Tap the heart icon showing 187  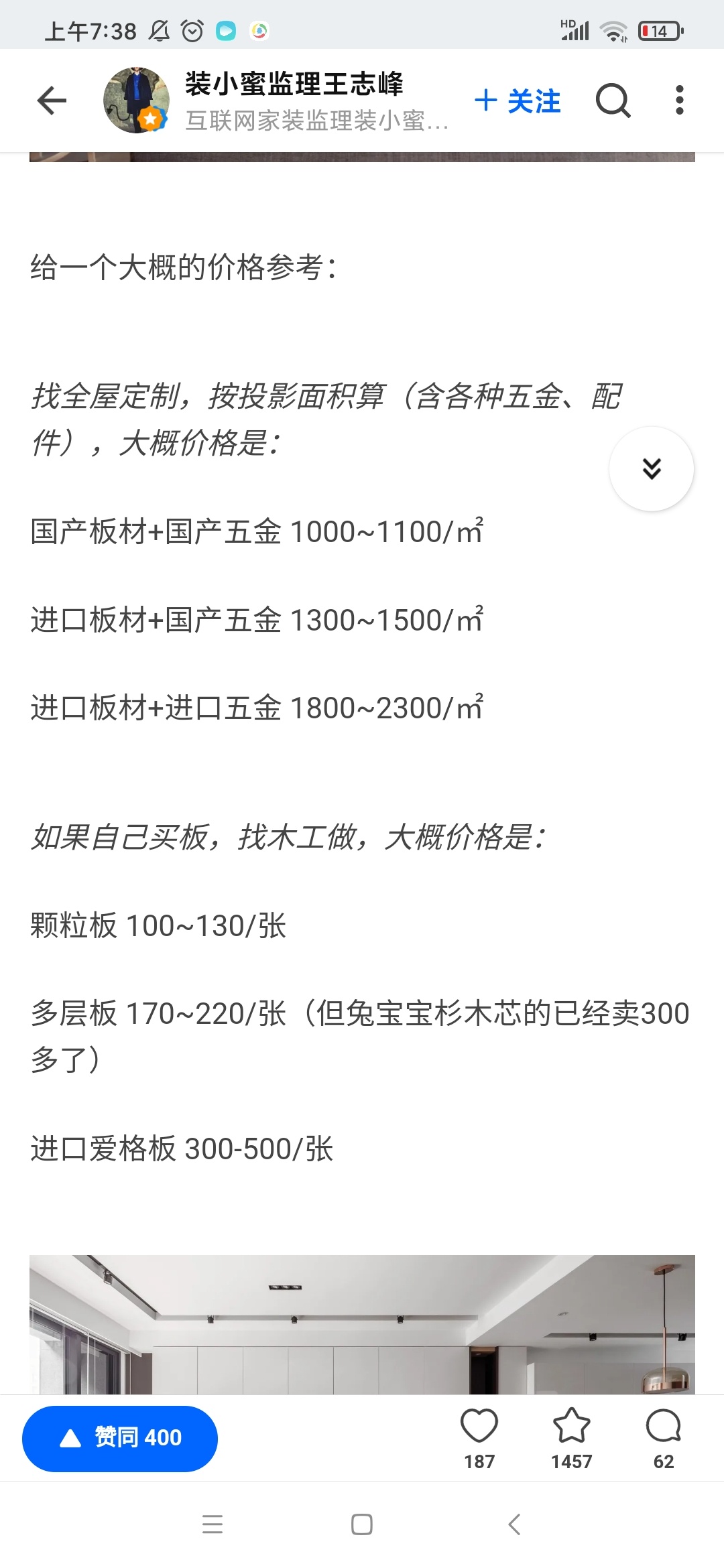click(479, 1438)
